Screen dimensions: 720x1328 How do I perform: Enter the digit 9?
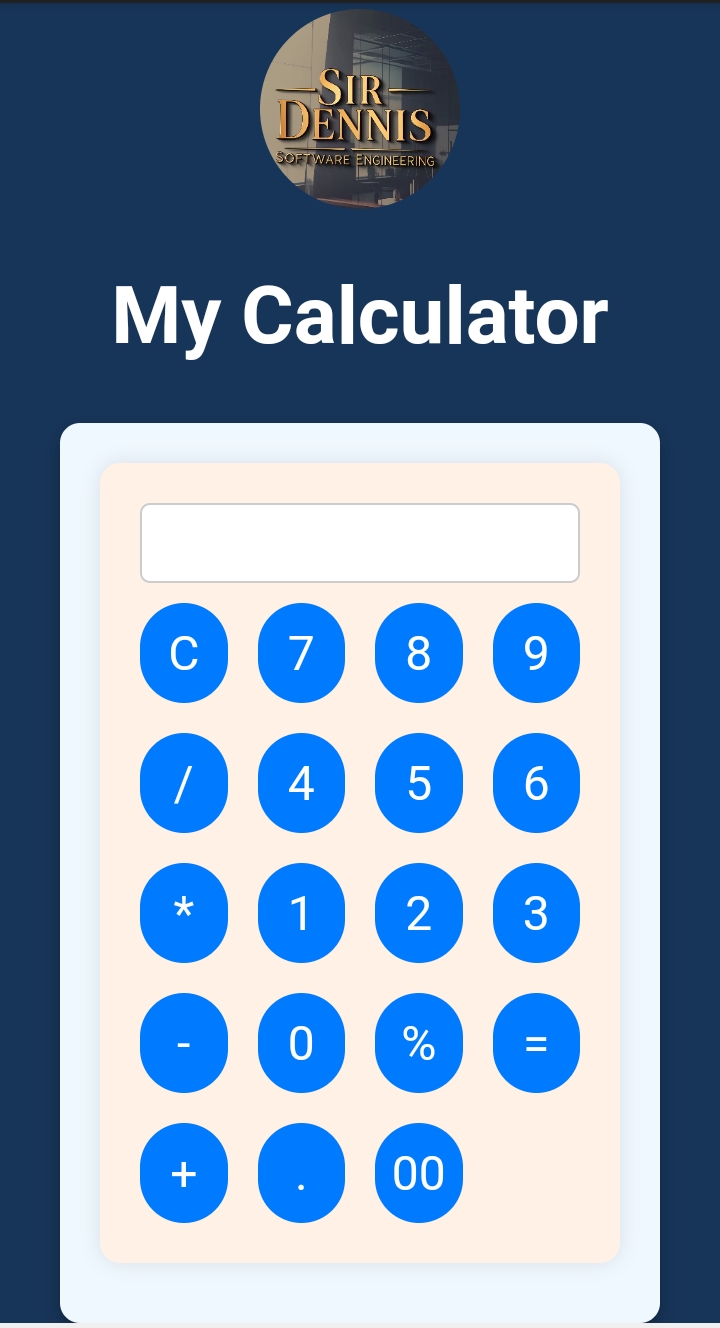(536, 653)
